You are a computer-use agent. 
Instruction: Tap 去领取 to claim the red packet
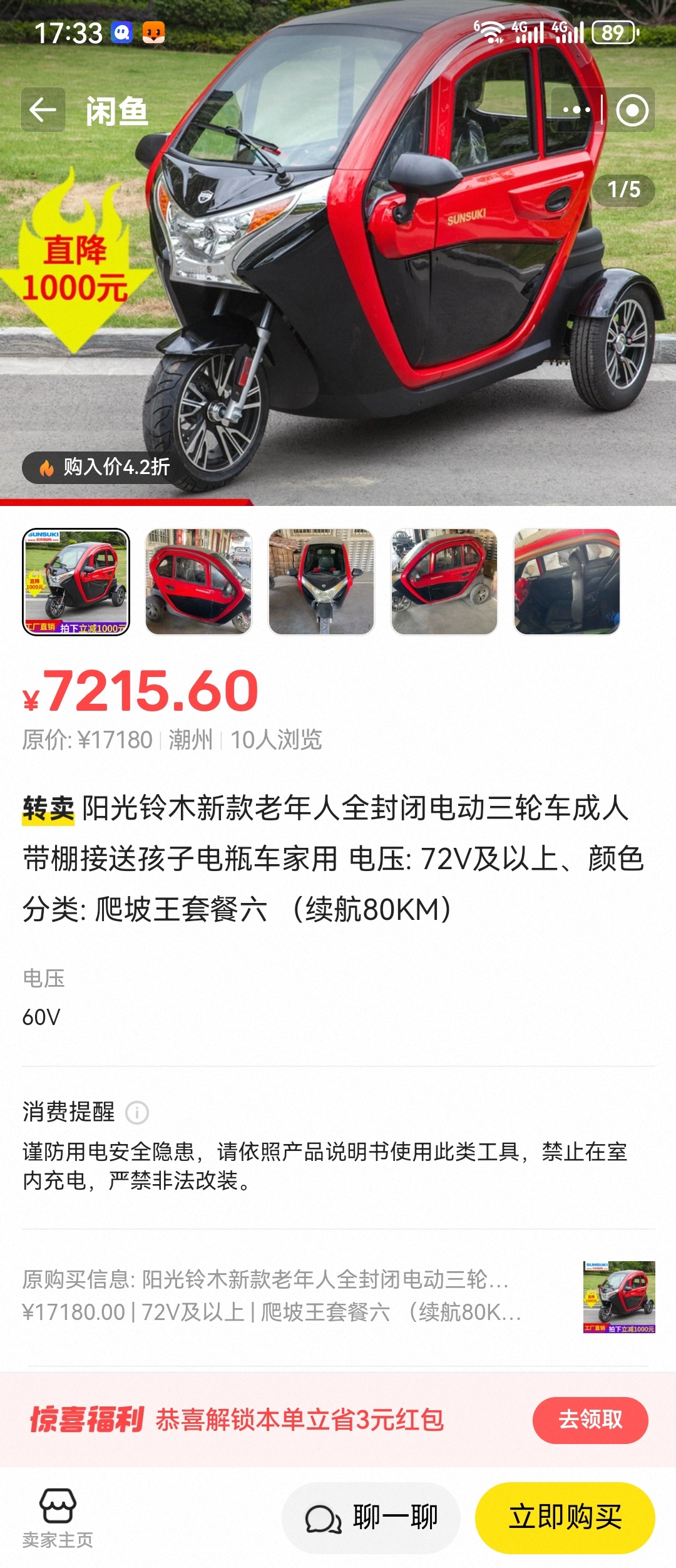(590, 1420)
